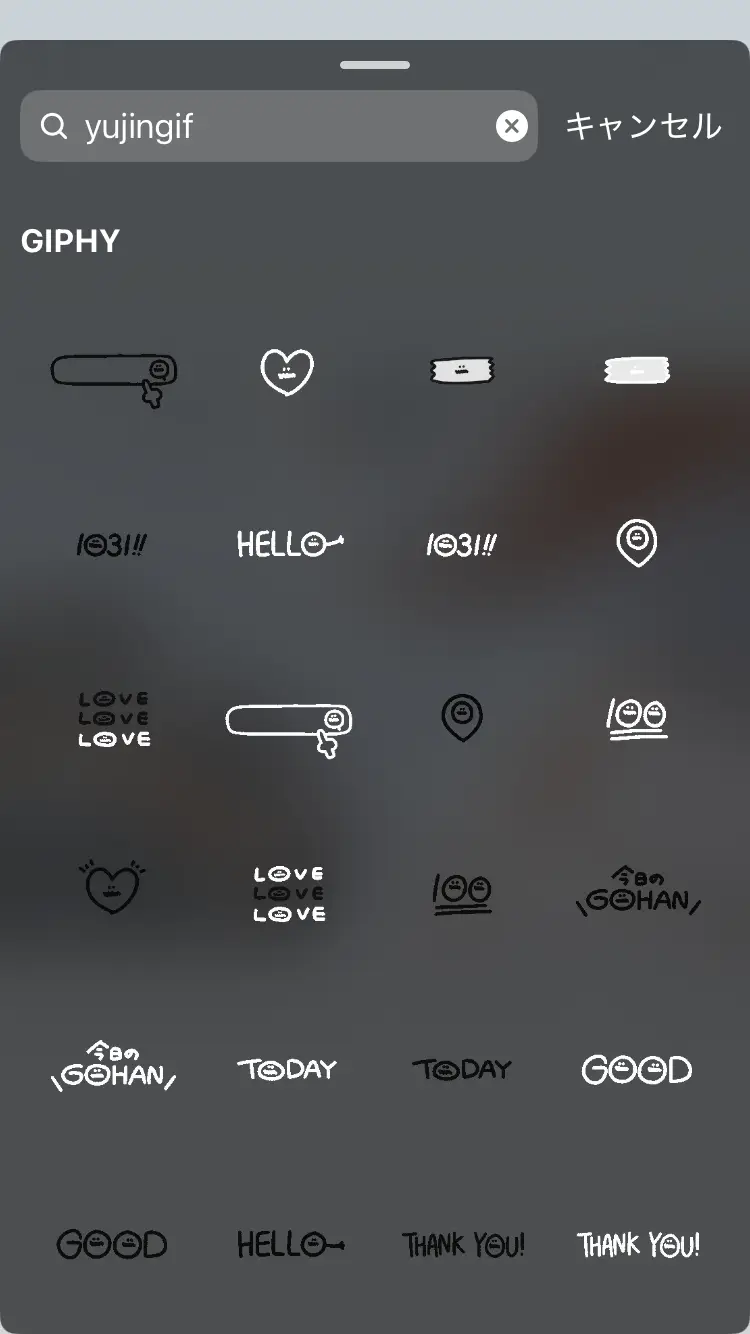Select the white GOOD sticker
750x1334 pixels.
click(x=637, y=1070)
